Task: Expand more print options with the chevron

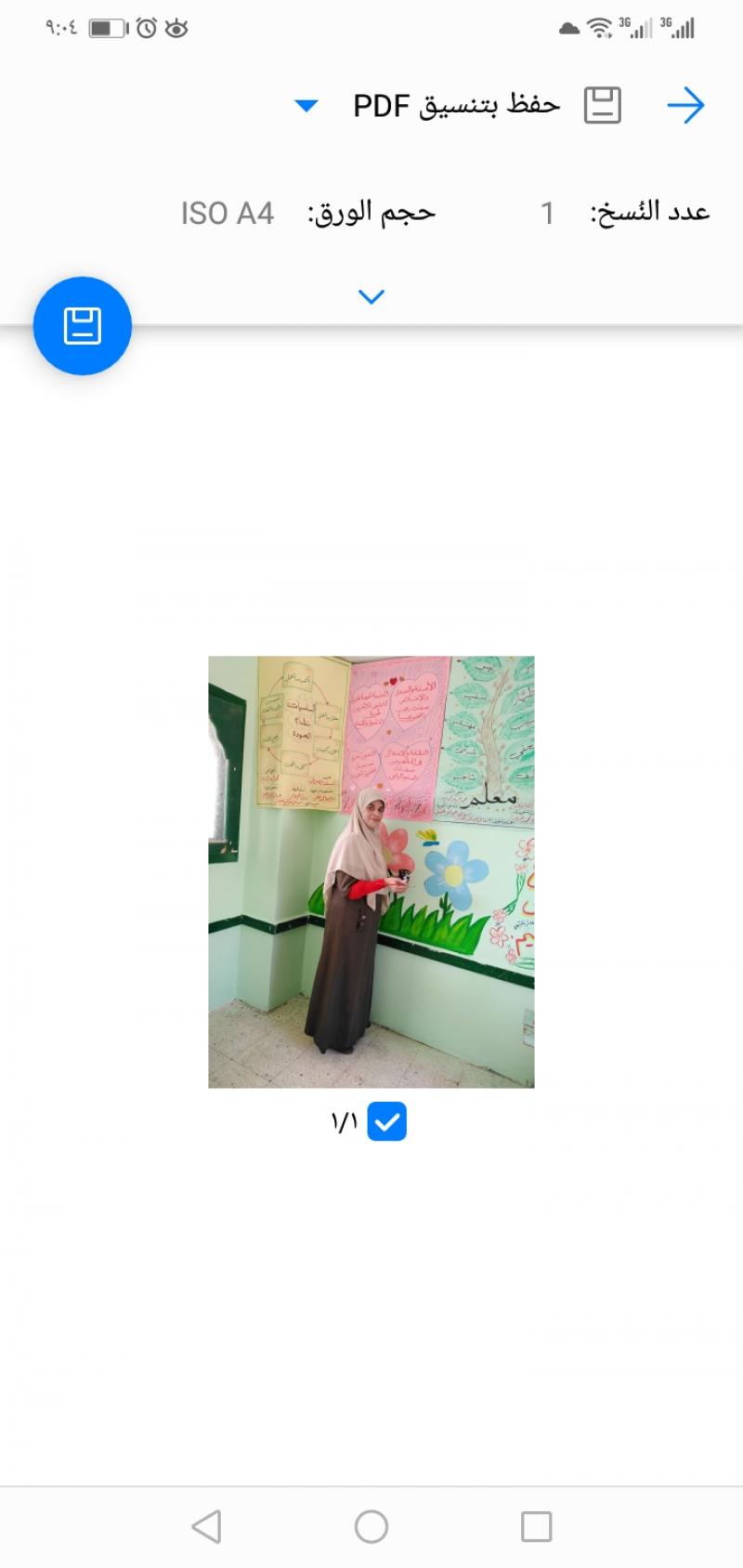Action: 371,297
